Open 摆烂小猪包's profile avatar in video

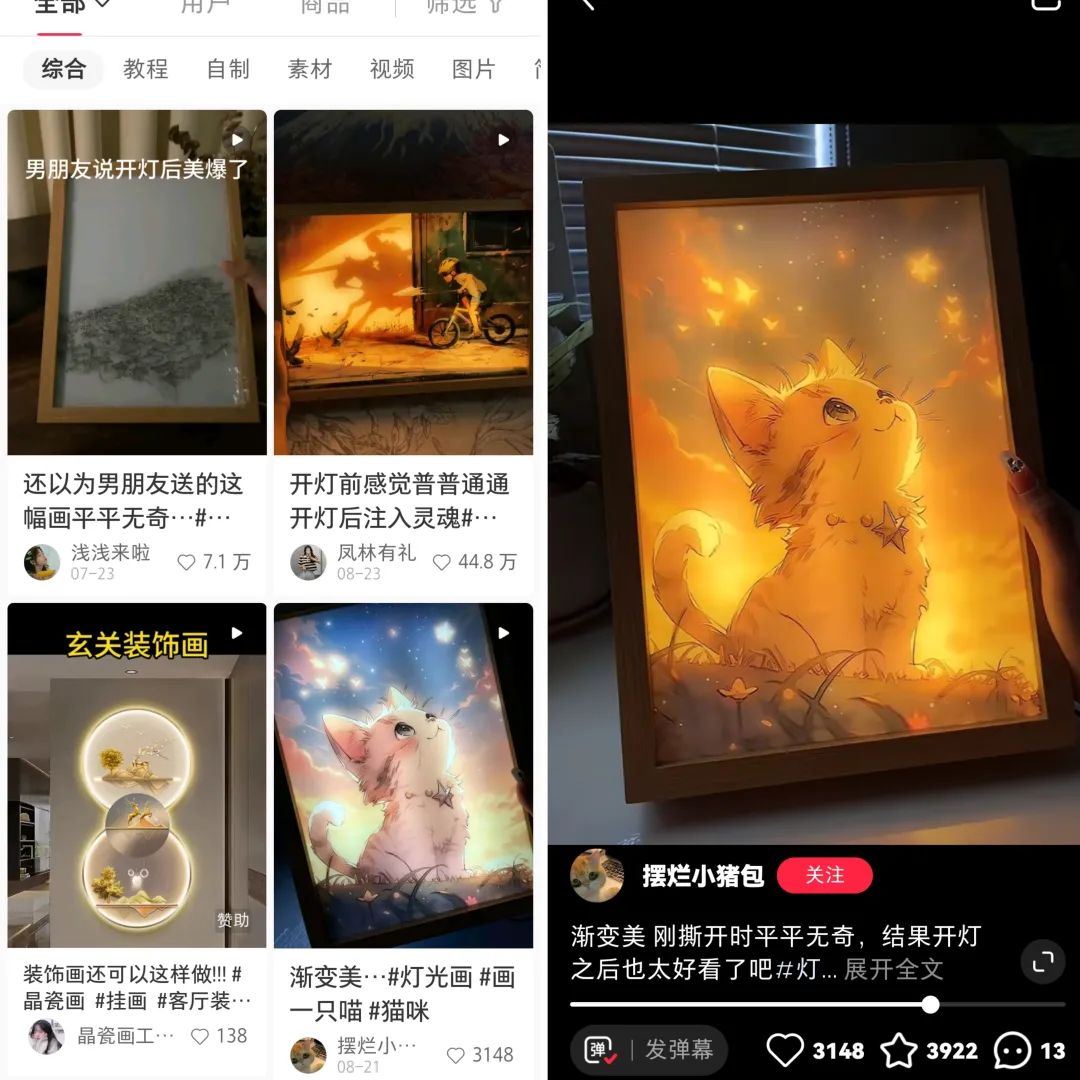point(597,876)
